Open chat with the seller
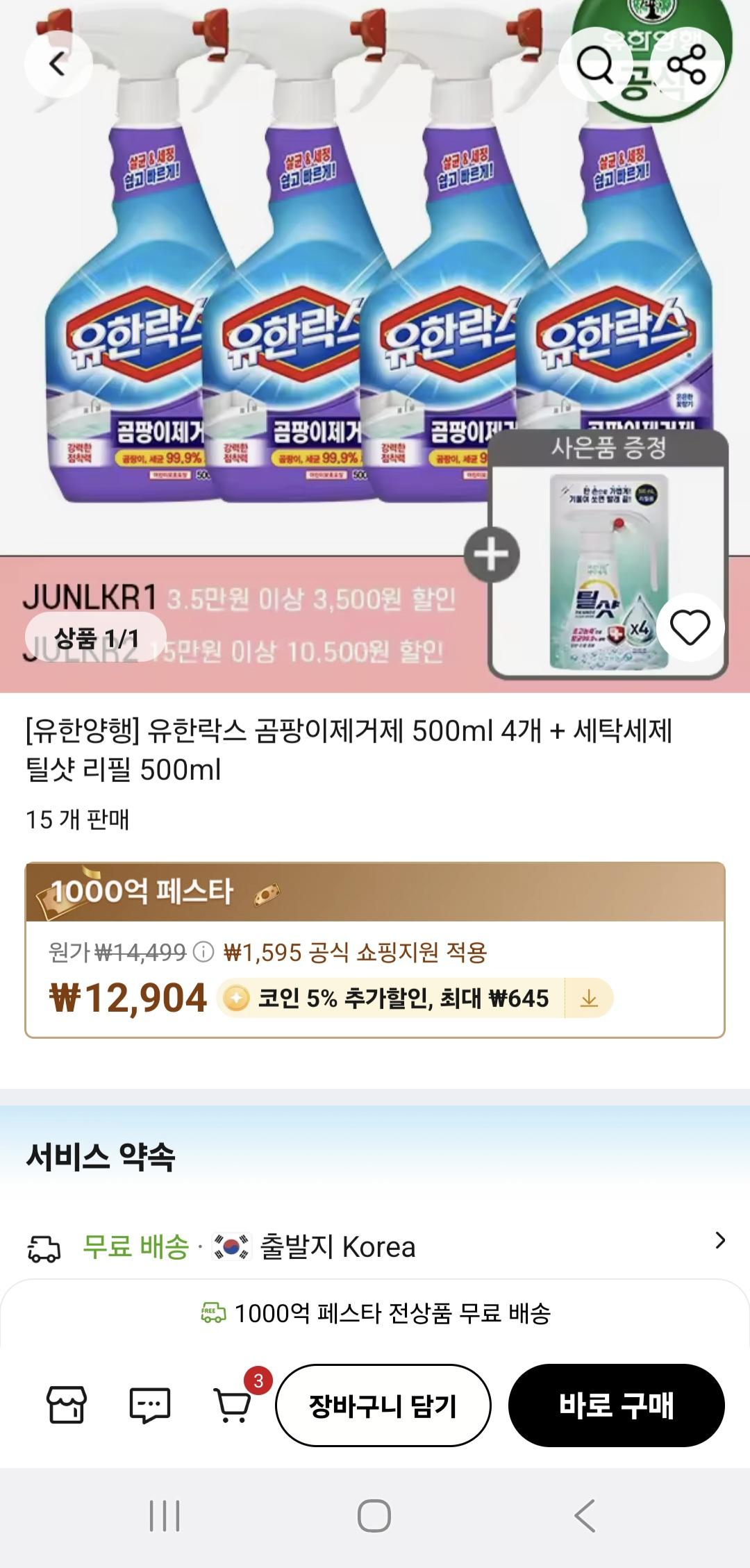This screenshot has width=750, height=1568. pyautogui.click(x=150, y=1406)
